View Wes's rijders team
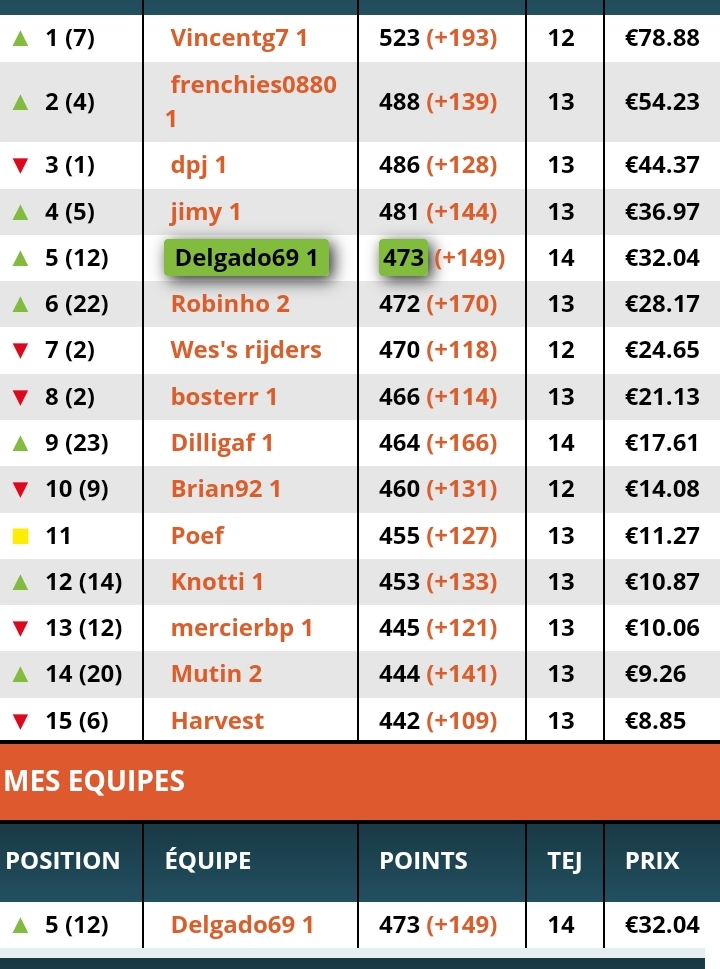The width and height of the screenshot is (720, 969). 246,350
